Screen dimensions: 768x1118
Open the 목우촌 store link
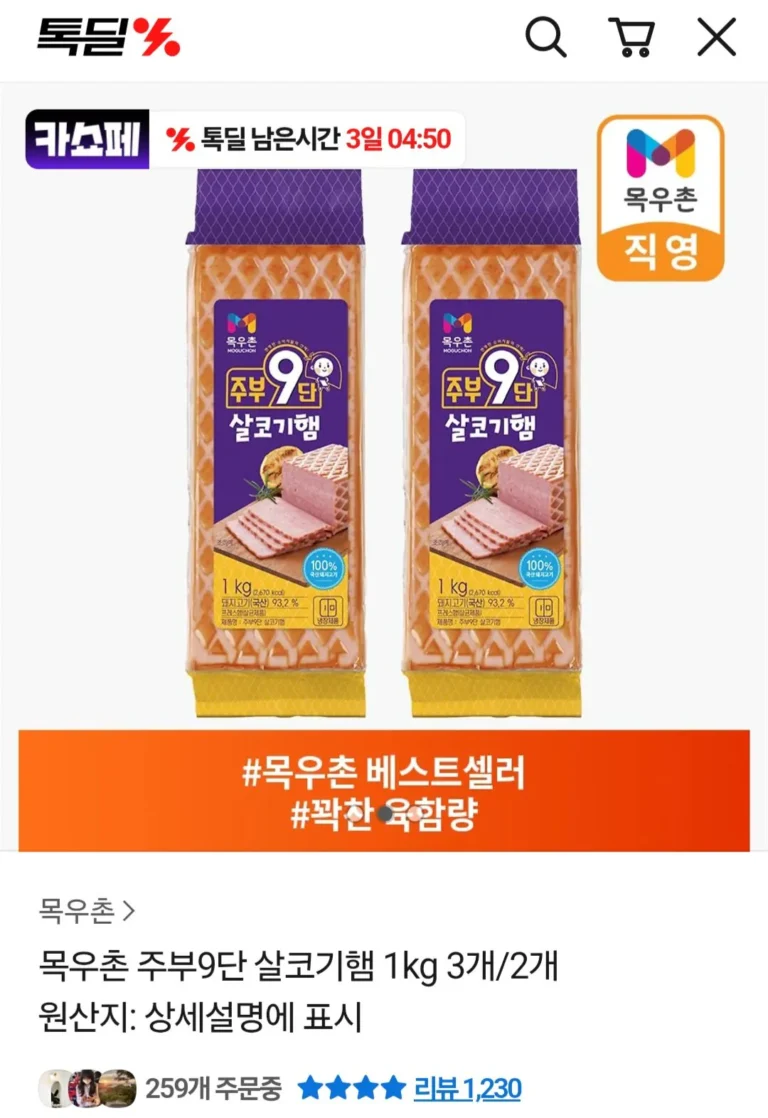click(x=87, y=911)
